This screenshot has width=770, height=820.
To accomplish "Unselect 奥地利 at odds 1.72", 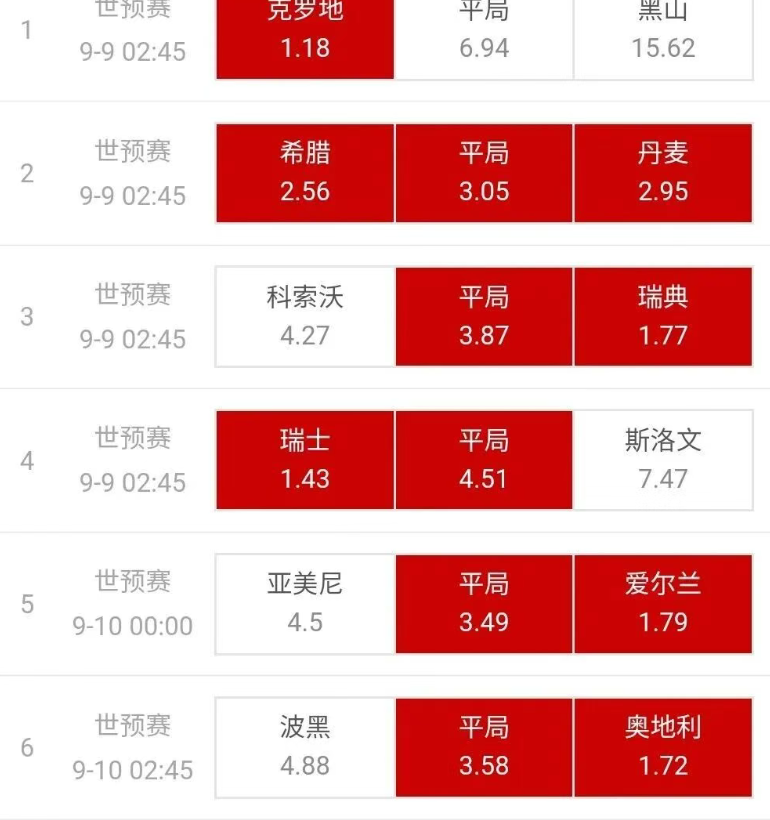I will click(663, 747).
